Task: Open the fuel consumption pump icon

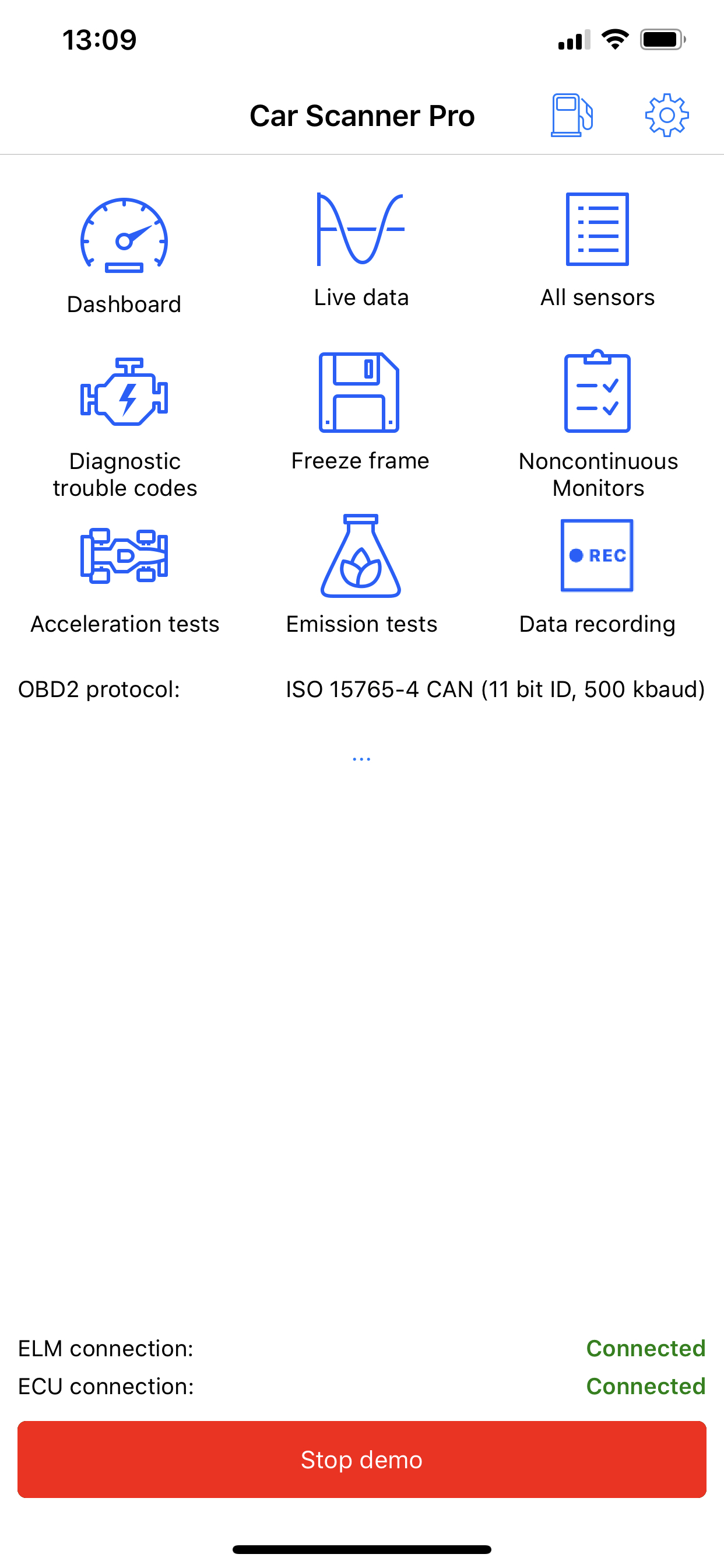Action: 571,115
